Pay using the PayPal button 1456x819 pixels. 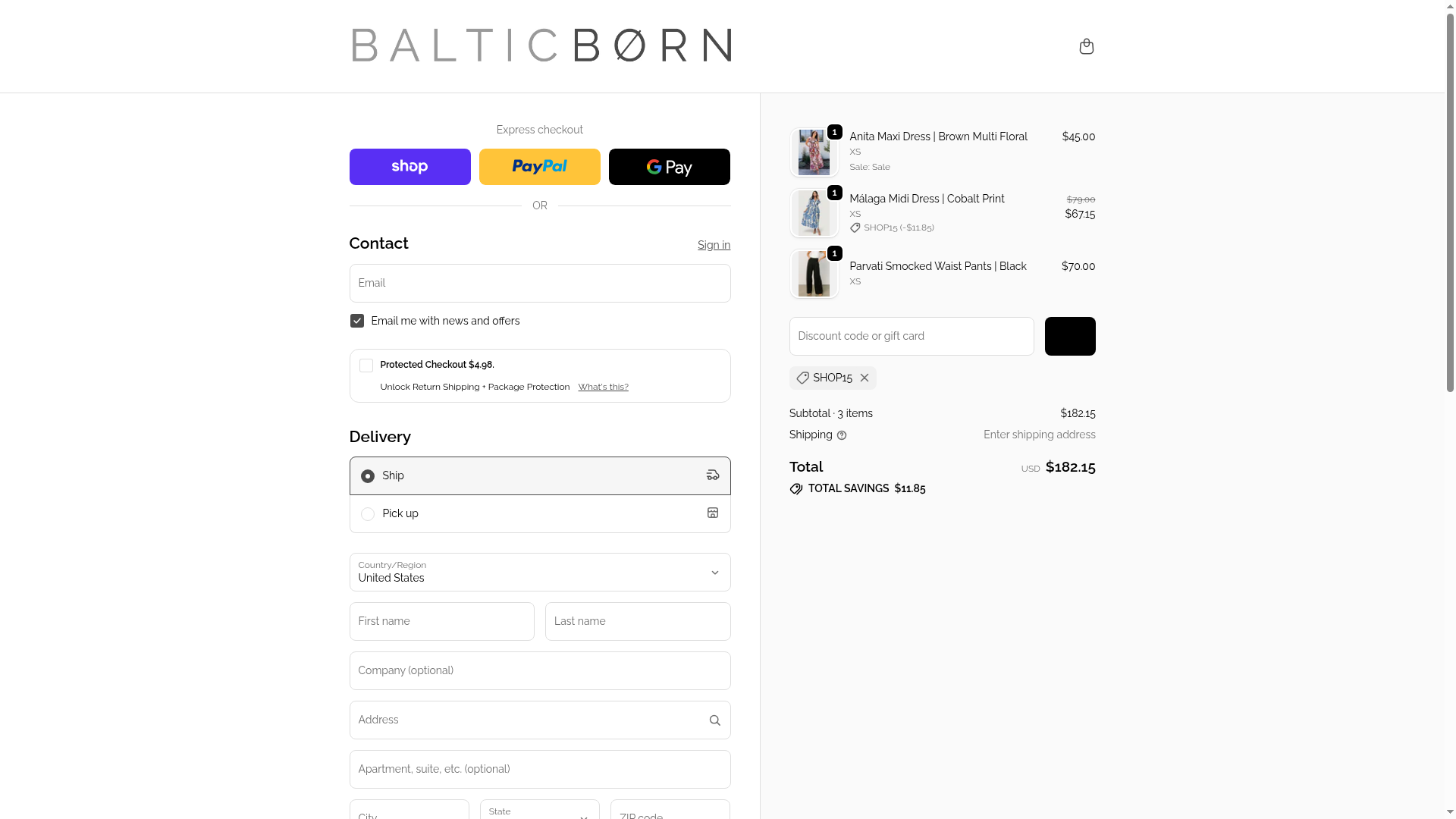tap(539, 167)
